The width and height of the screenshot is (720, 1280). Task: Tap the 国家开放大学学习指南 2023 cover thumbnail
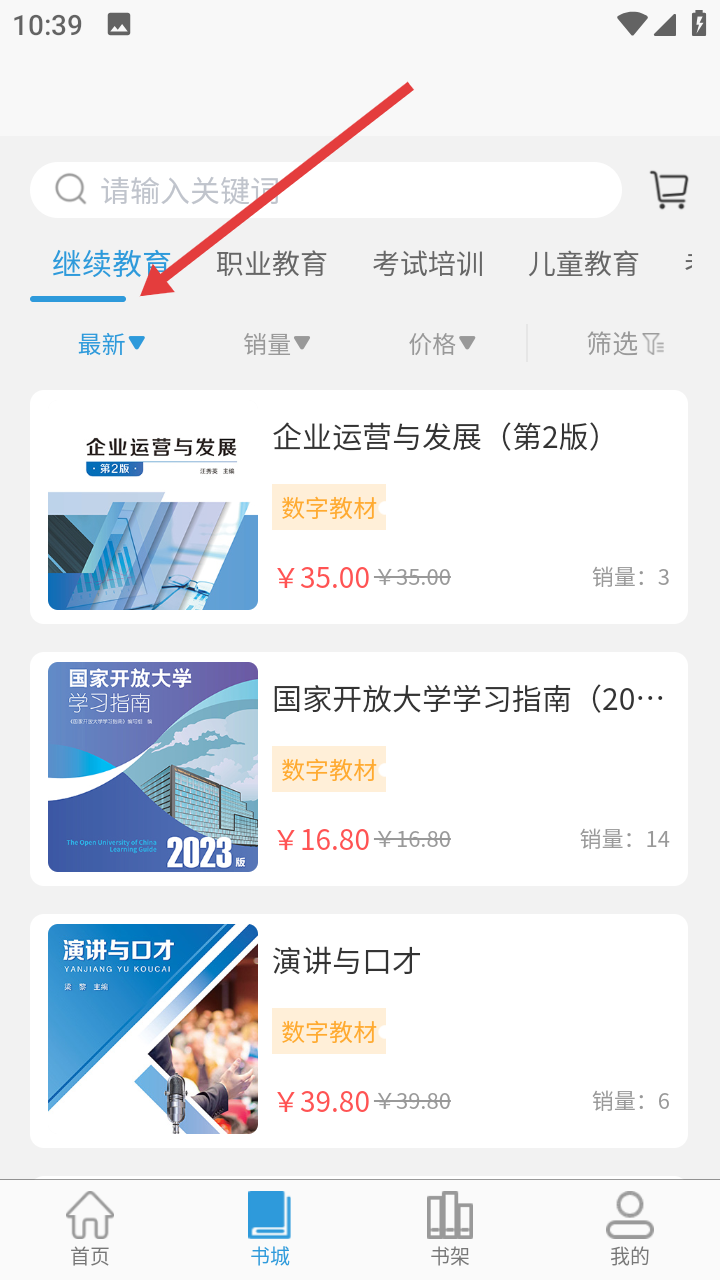[152, 767]
